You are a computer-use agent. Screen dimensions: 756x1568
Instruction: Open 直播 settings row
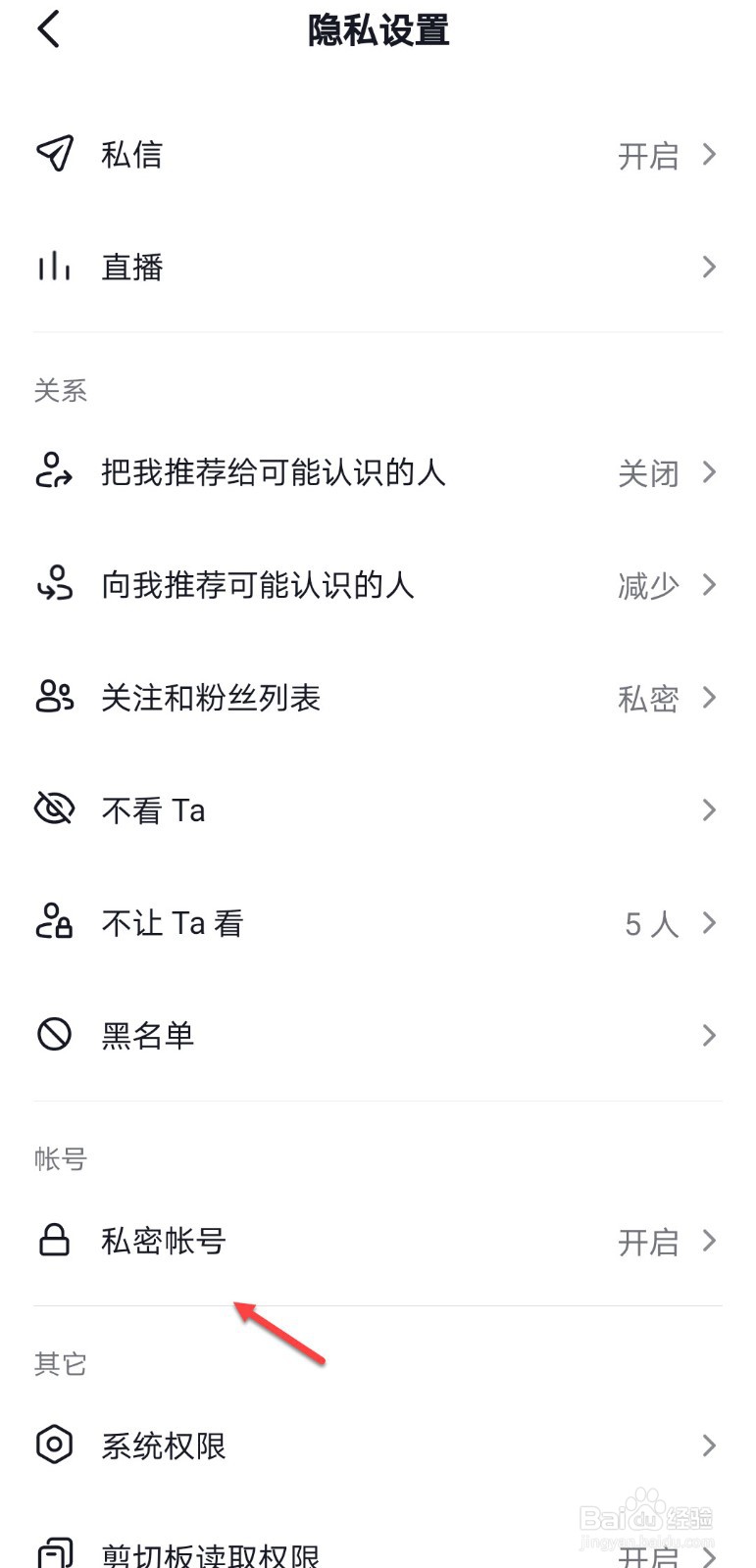click(378, 267)
